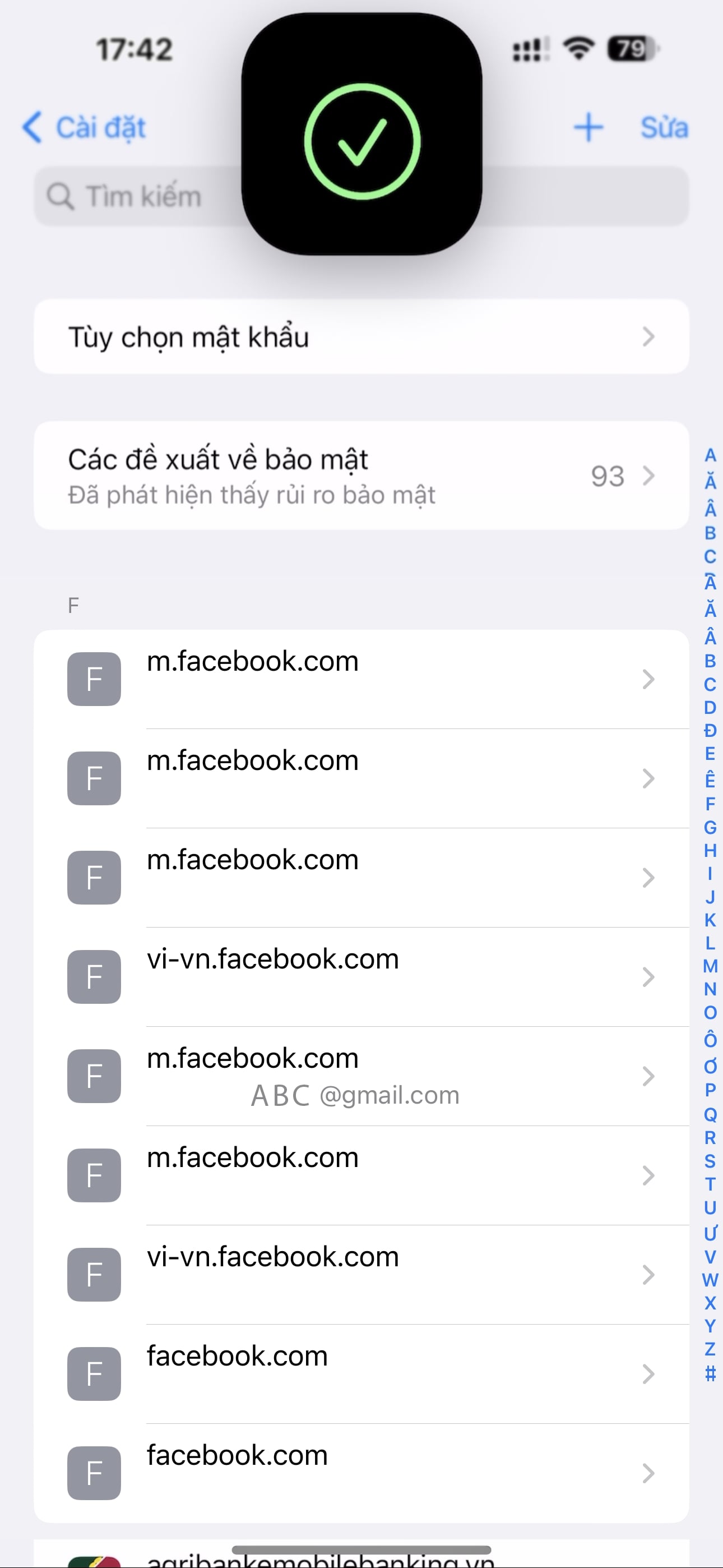Viewport: 723px width, 1568px height.
Task: Jump to letter Z in the index
Action: click(x=710, y=1349)
